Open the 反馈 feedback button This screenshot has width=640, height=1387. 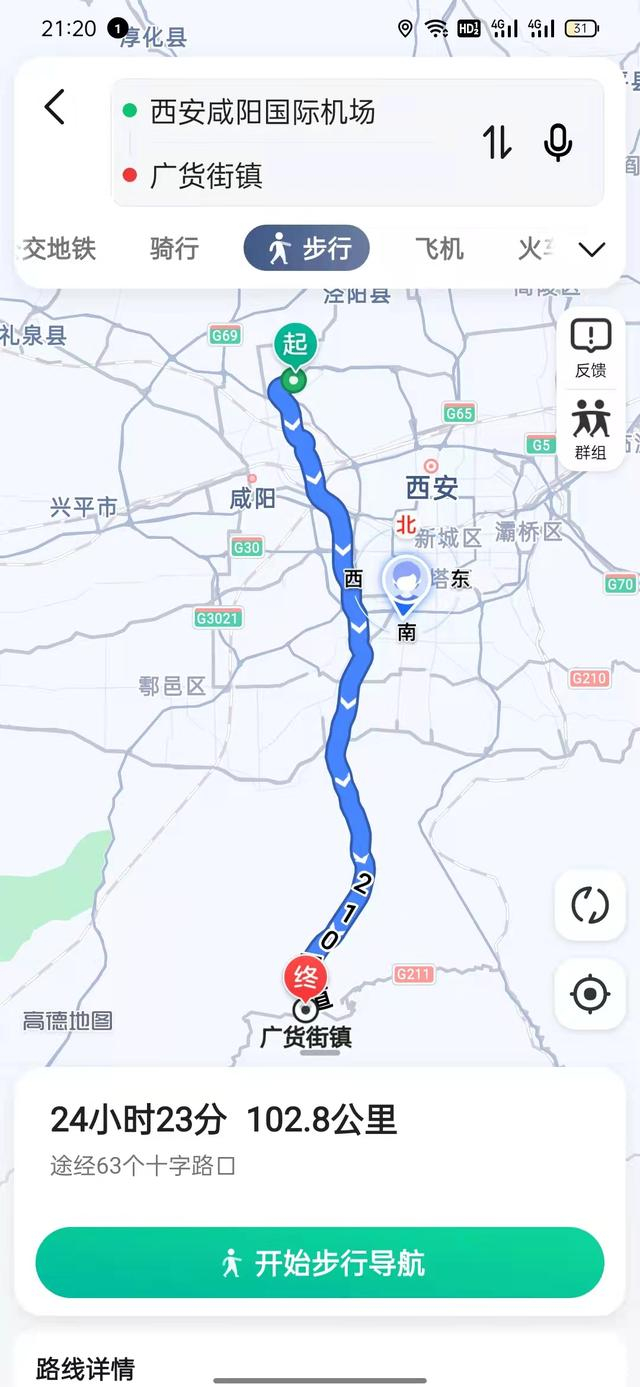590,347
